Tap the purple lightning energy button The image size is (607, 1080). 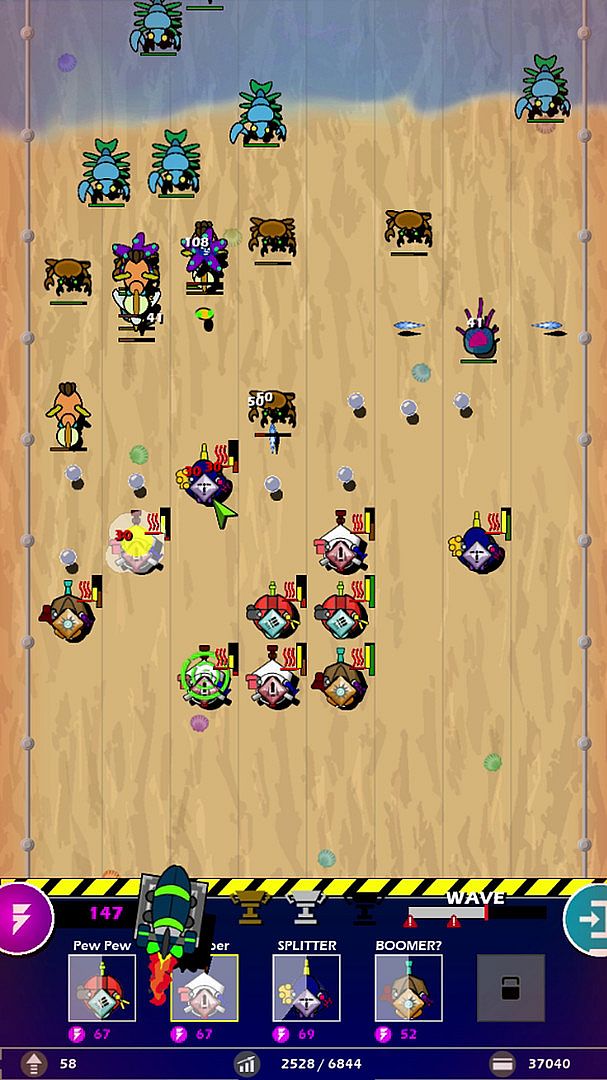pyautogui.click(x=22, y=916)
